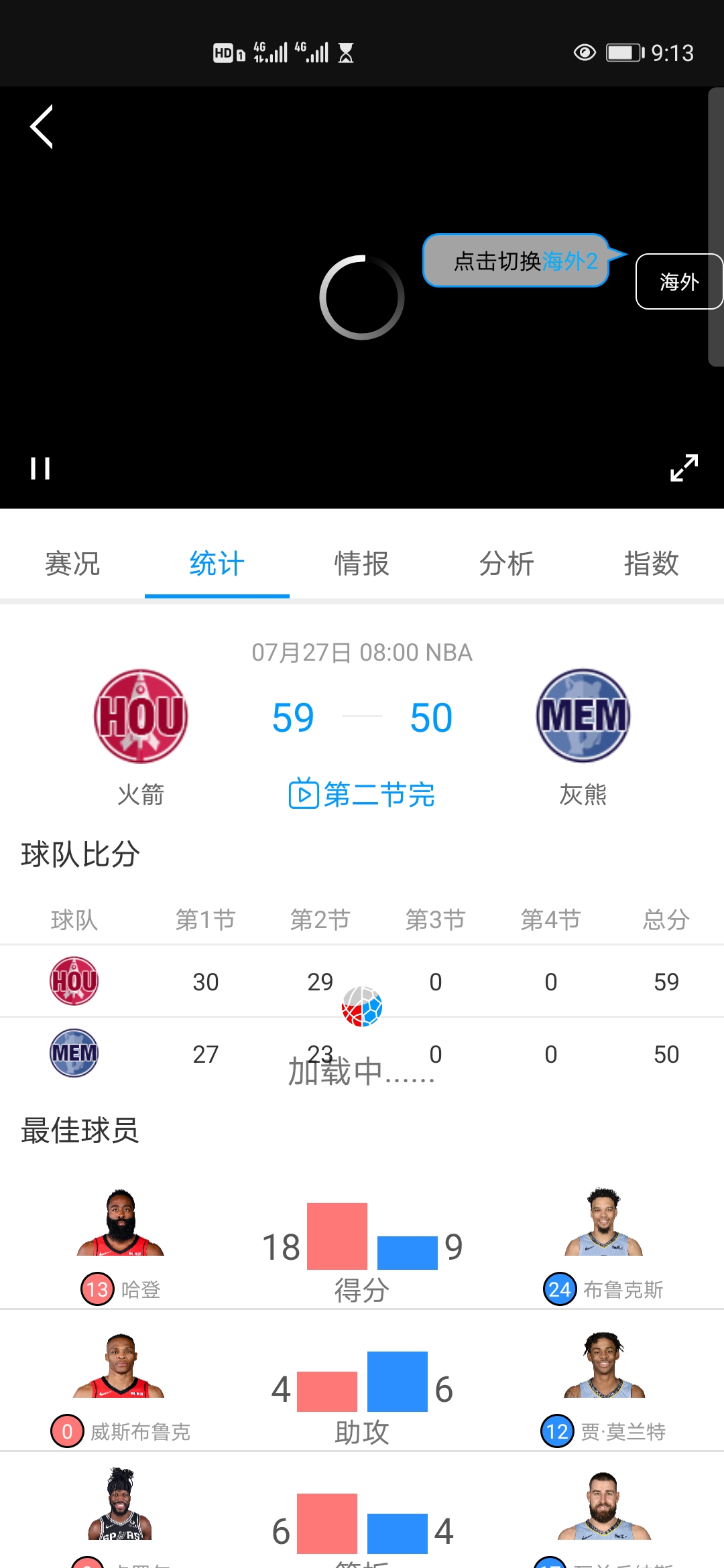
Task: Tap the 第二节完 live status link
Action: tap(362, 795)
